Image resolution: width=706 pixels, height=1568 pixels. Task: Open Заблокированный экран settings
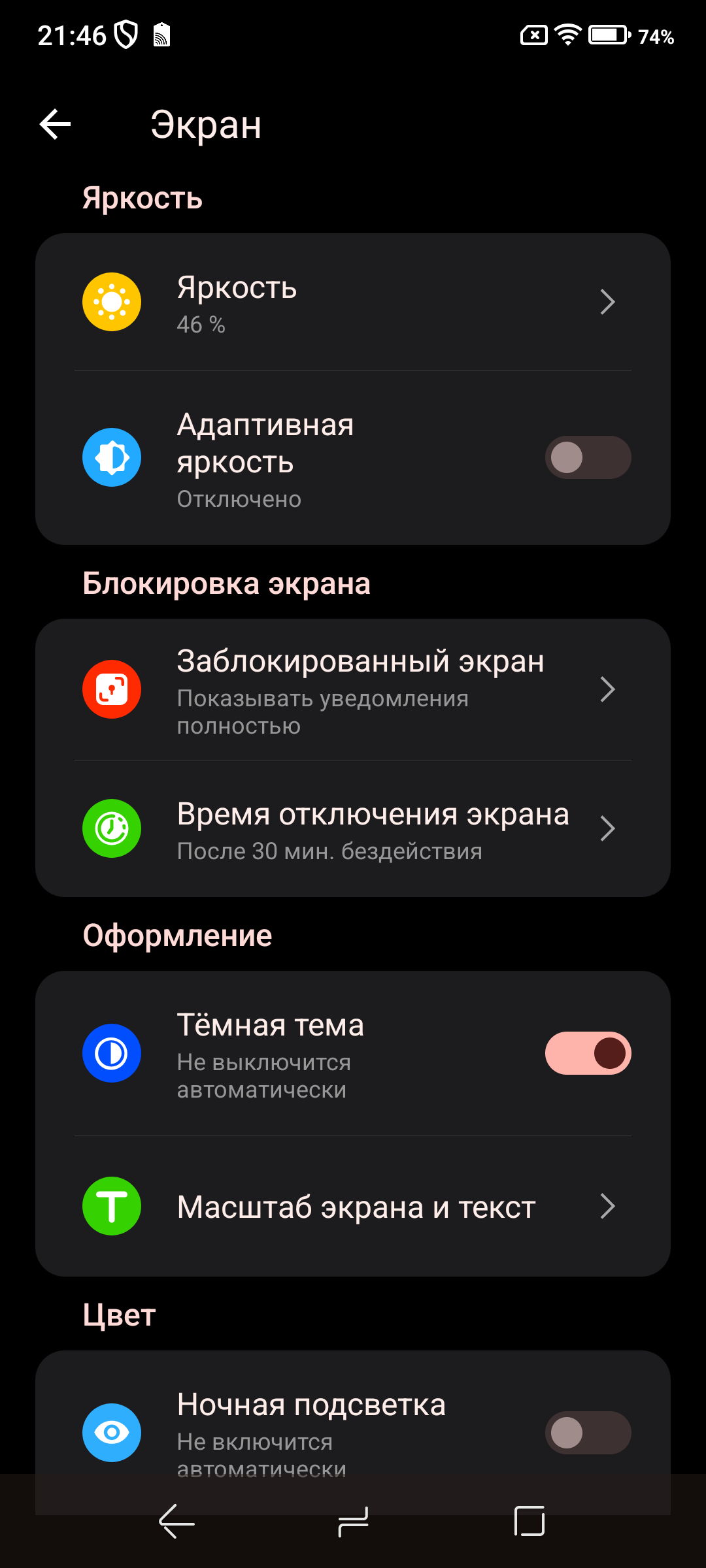pos(353,690)
